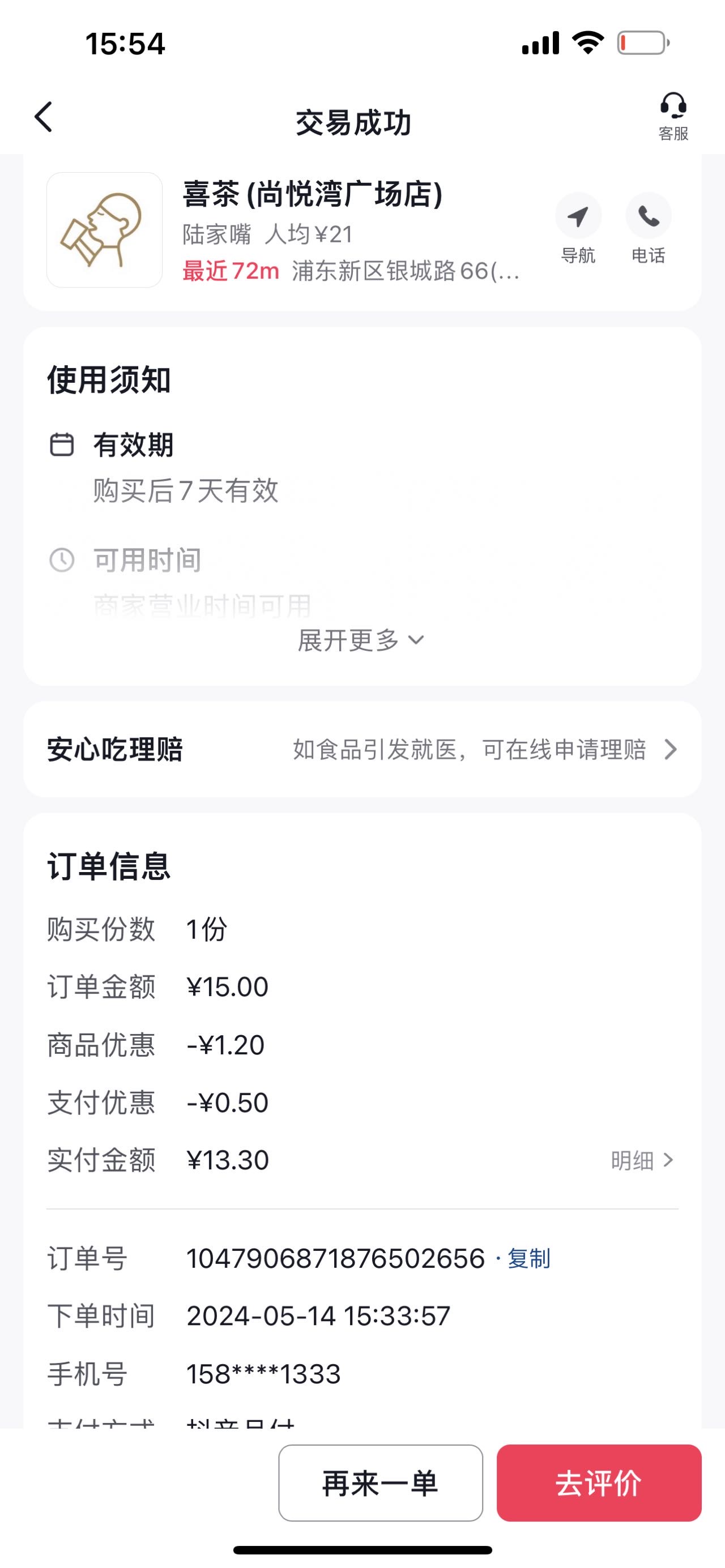Go back using the top-left arrow
The height and width of the screenshot is (1568, 725).
[x=43, y=117]
